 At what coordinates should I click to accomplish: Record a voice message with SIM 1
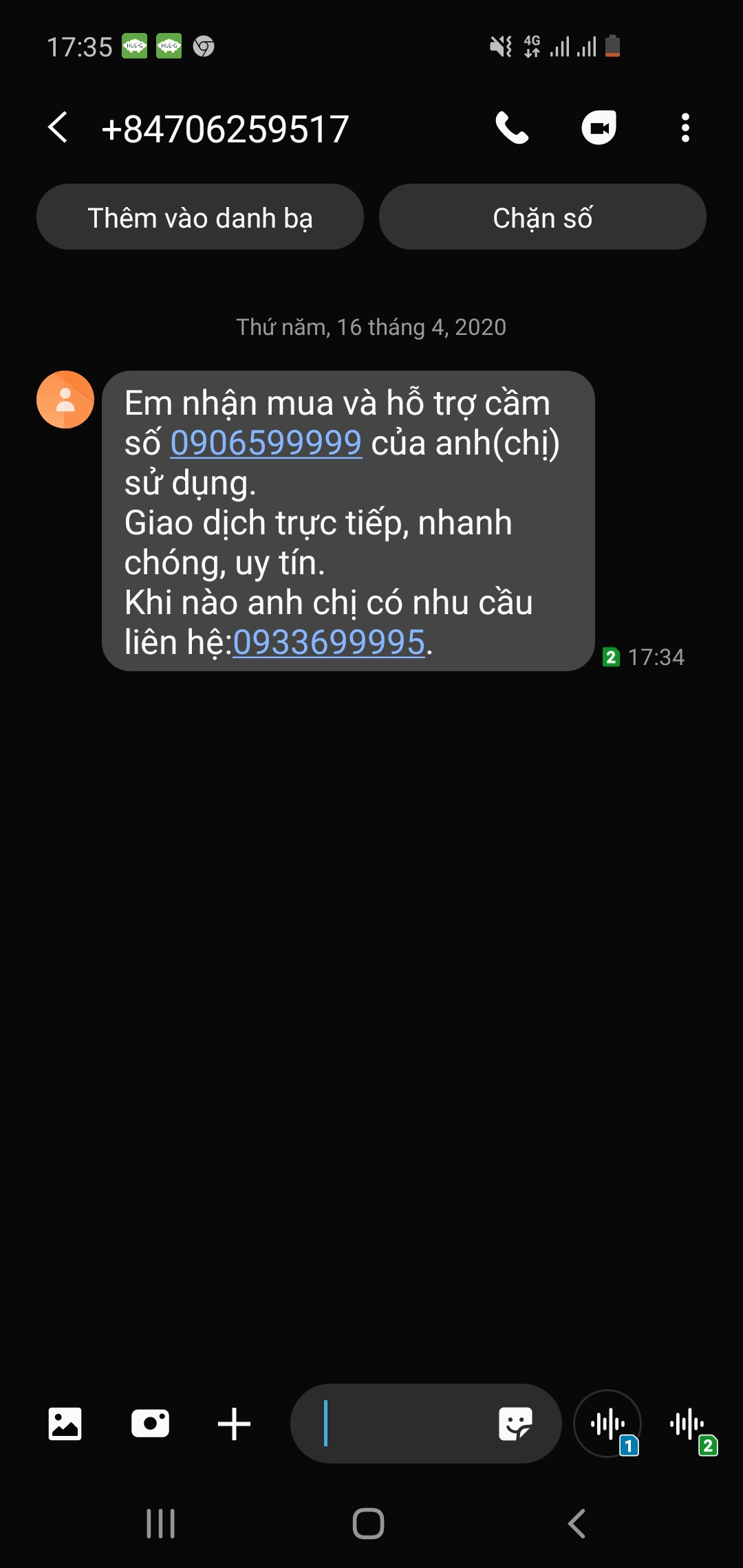coord(607,1424)
